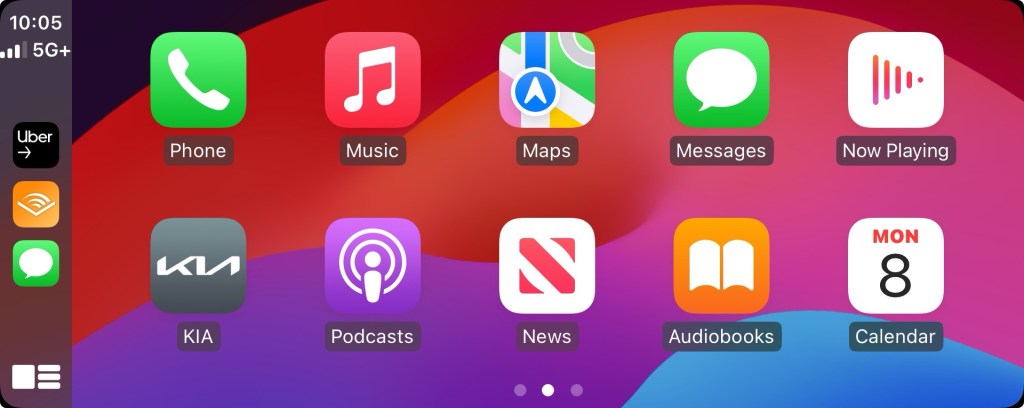Image resolution: width=1024 pixels, height=408 pixels.
Task: Launch the Music app
Action: click(372, 80)
